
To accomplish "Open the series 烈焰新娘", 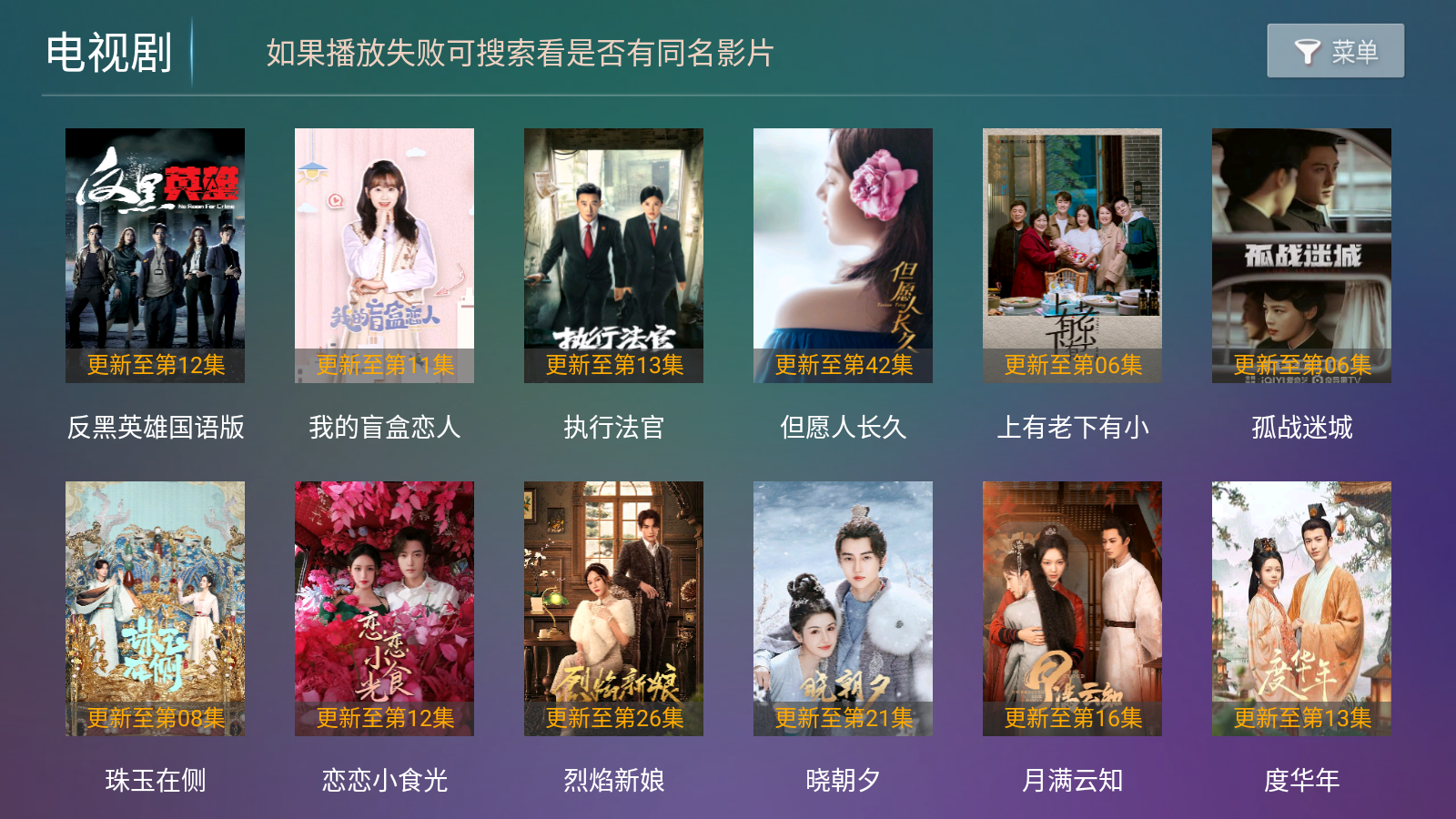I will (613, 608).
